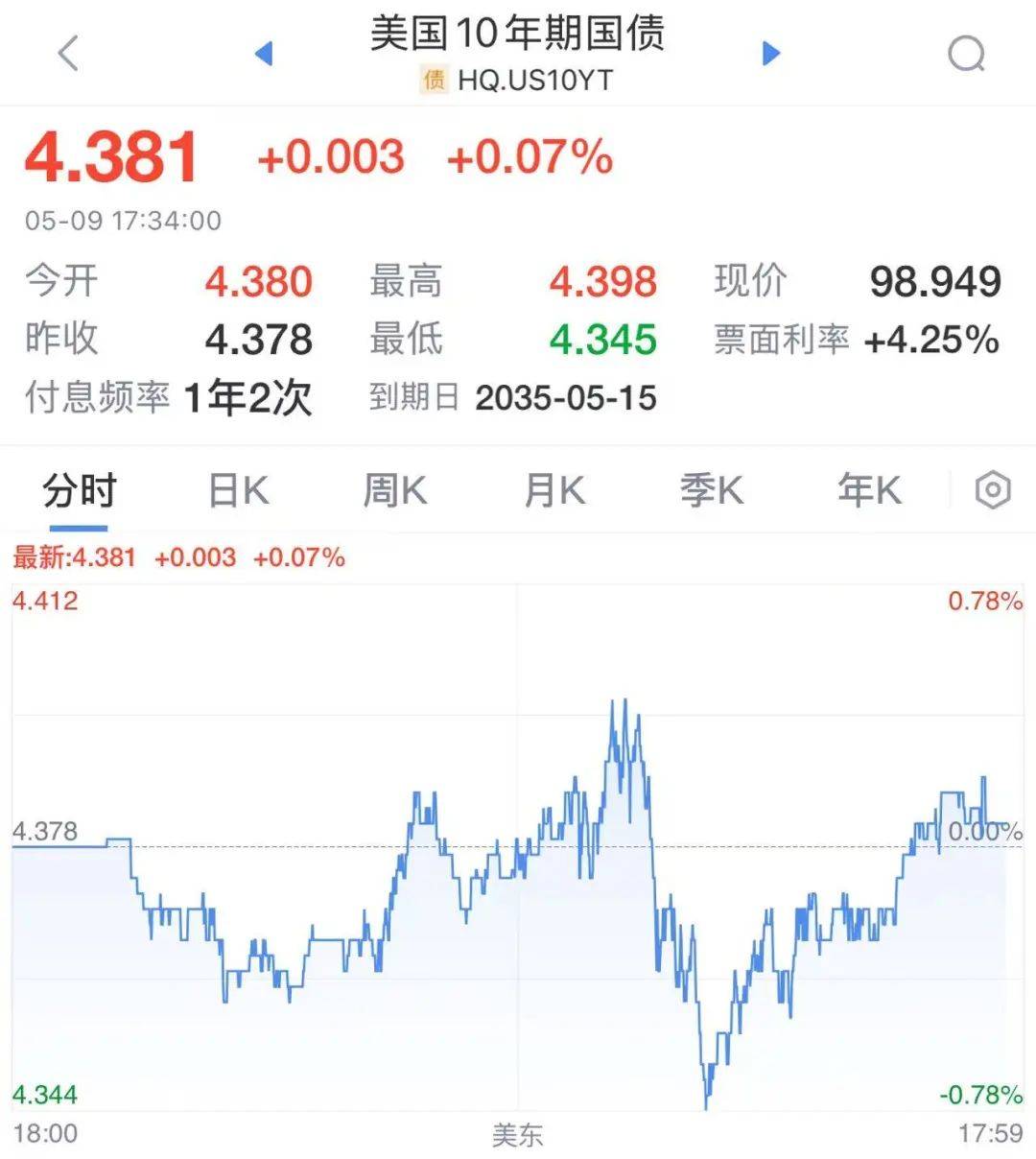Expand the right arrow selector
Image resolution: width=1036 pixels, height=1159 pixels.
[768, 53]
